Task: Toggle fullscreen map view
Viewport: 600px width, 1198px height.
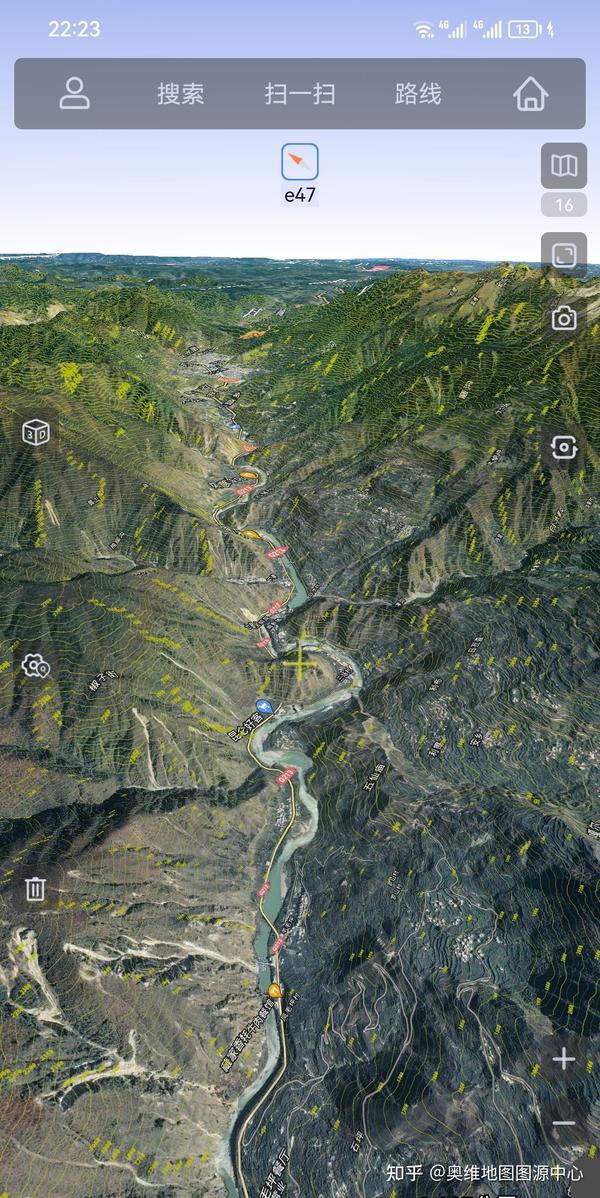Action: click(564, 254)
